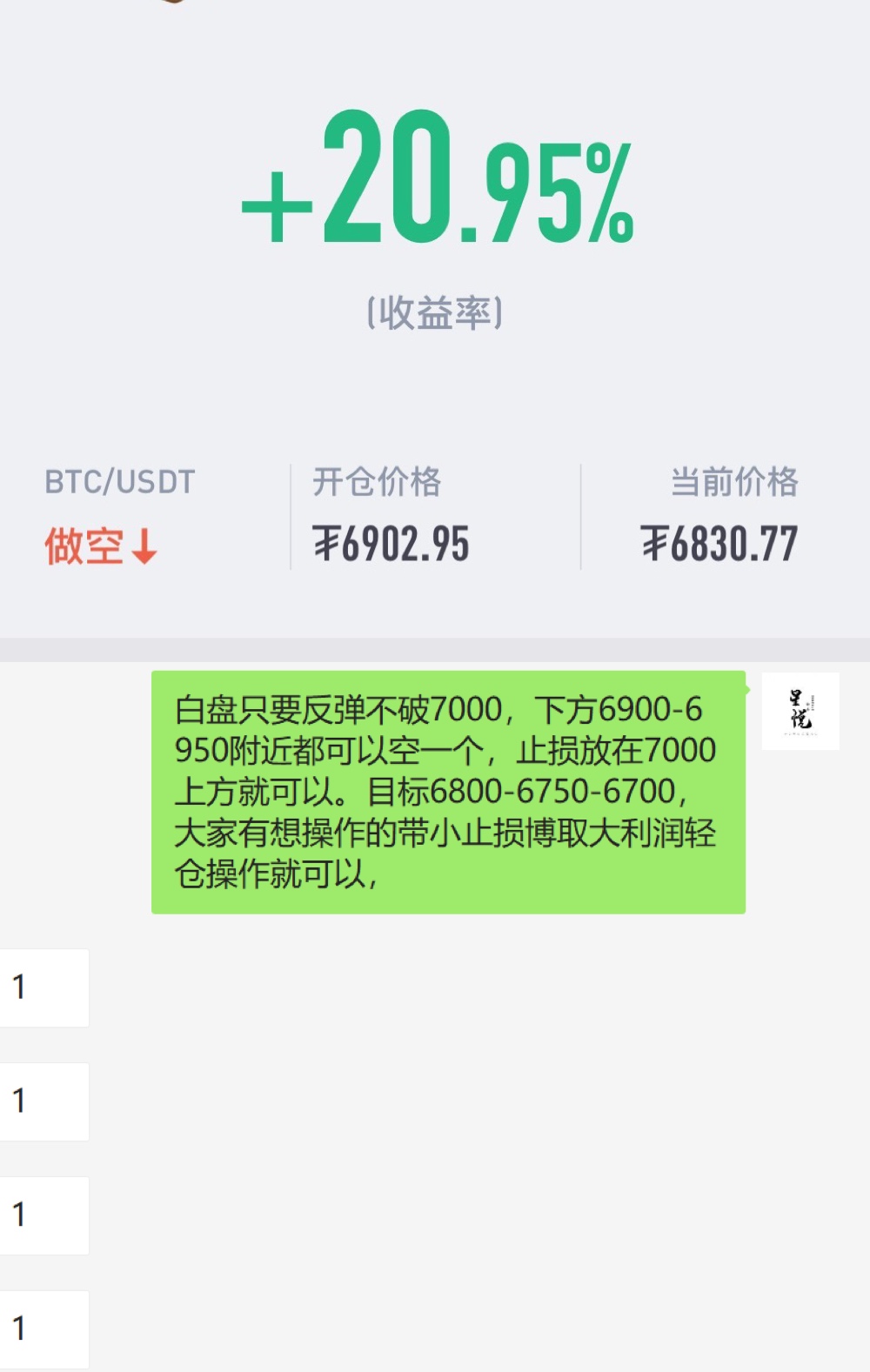Click the green percentage display area
870x1372 pixels.
(435, 183)
